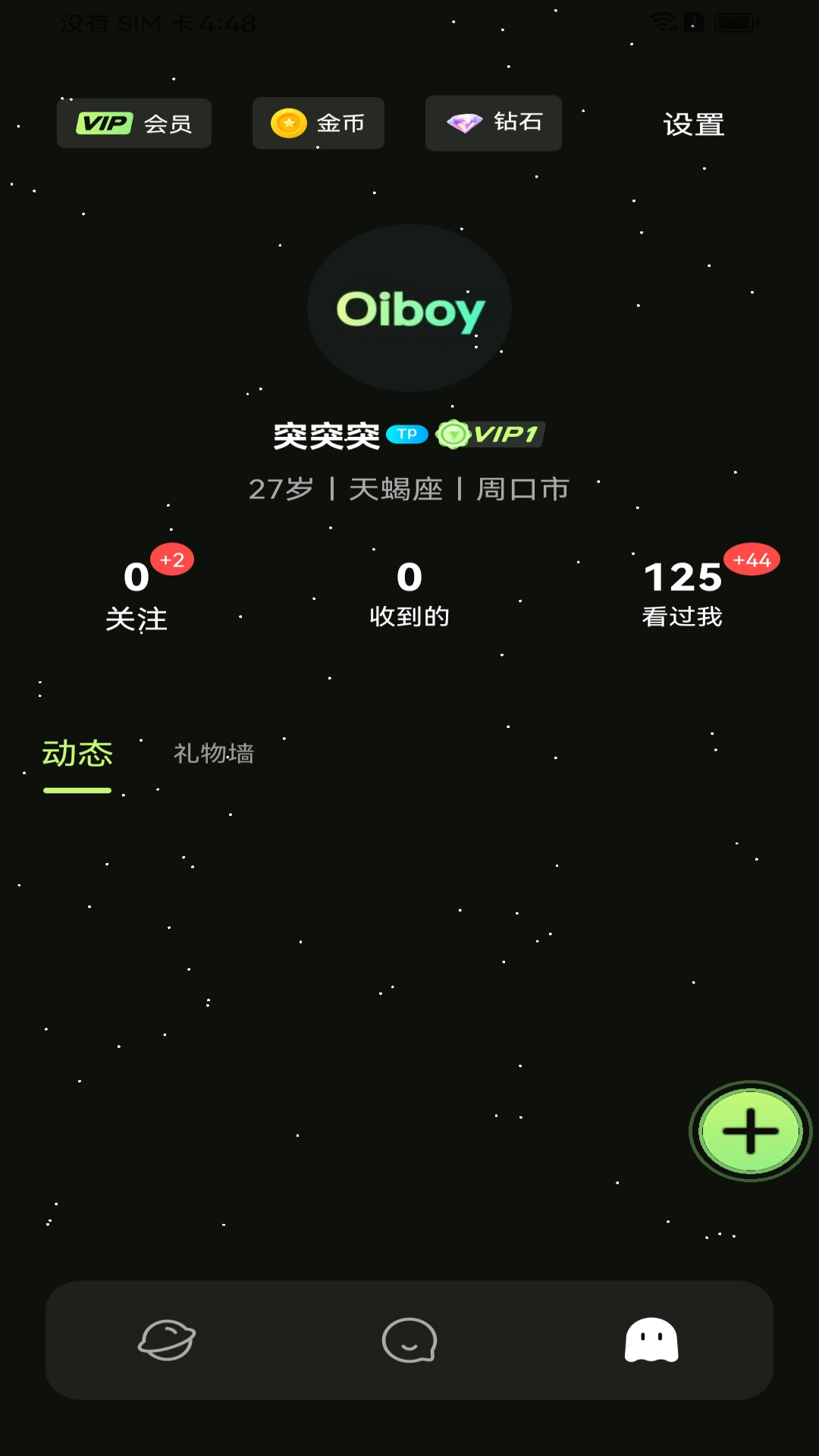Open the 钻石 diamonds button
819x1456 pixels.
pyautogui.click(x=494, y=123)
